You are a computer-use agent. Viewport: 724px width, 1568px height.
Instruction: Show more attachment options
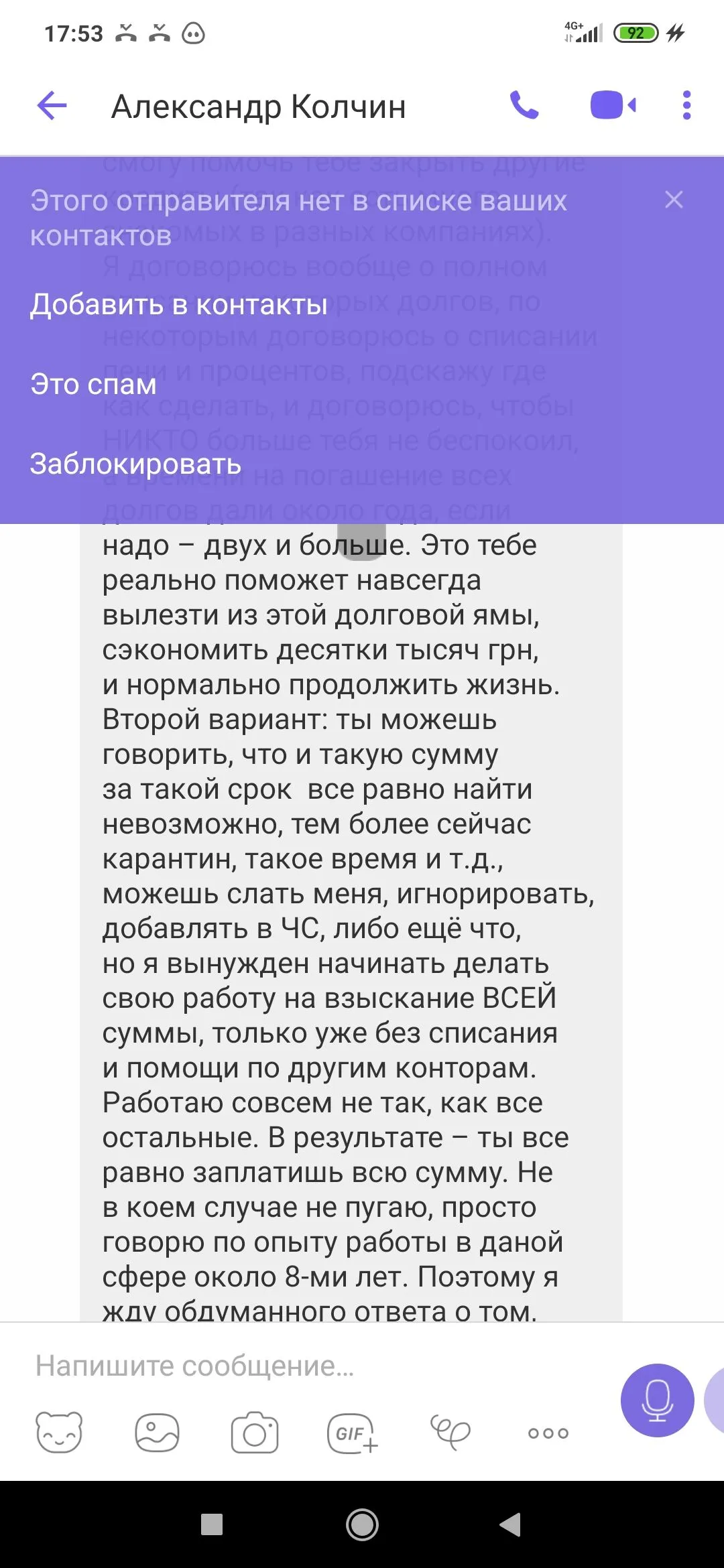click(x=548, y=1433)
